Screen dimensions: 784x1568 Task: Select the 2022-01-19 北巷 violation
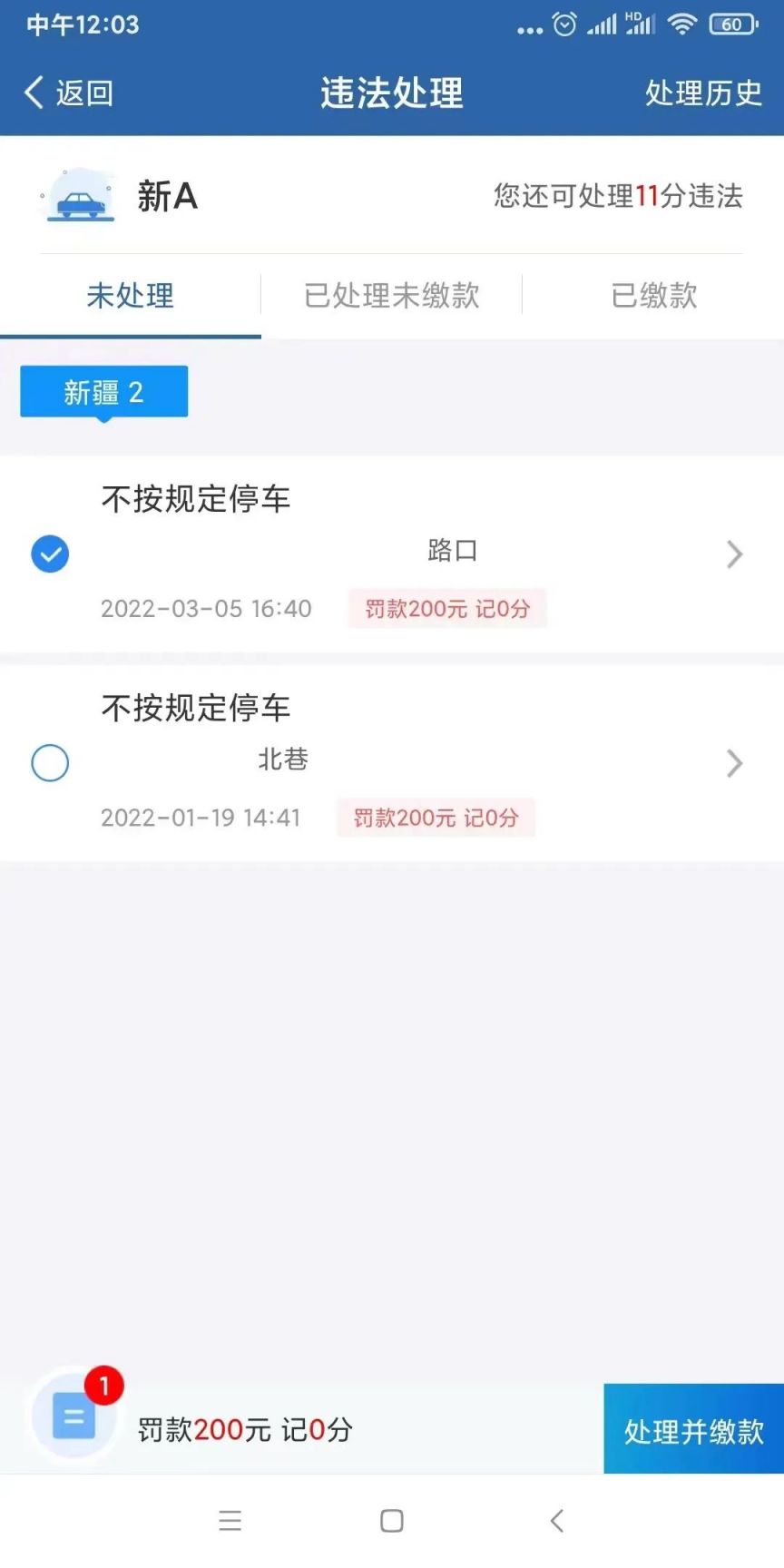[50, 763]
